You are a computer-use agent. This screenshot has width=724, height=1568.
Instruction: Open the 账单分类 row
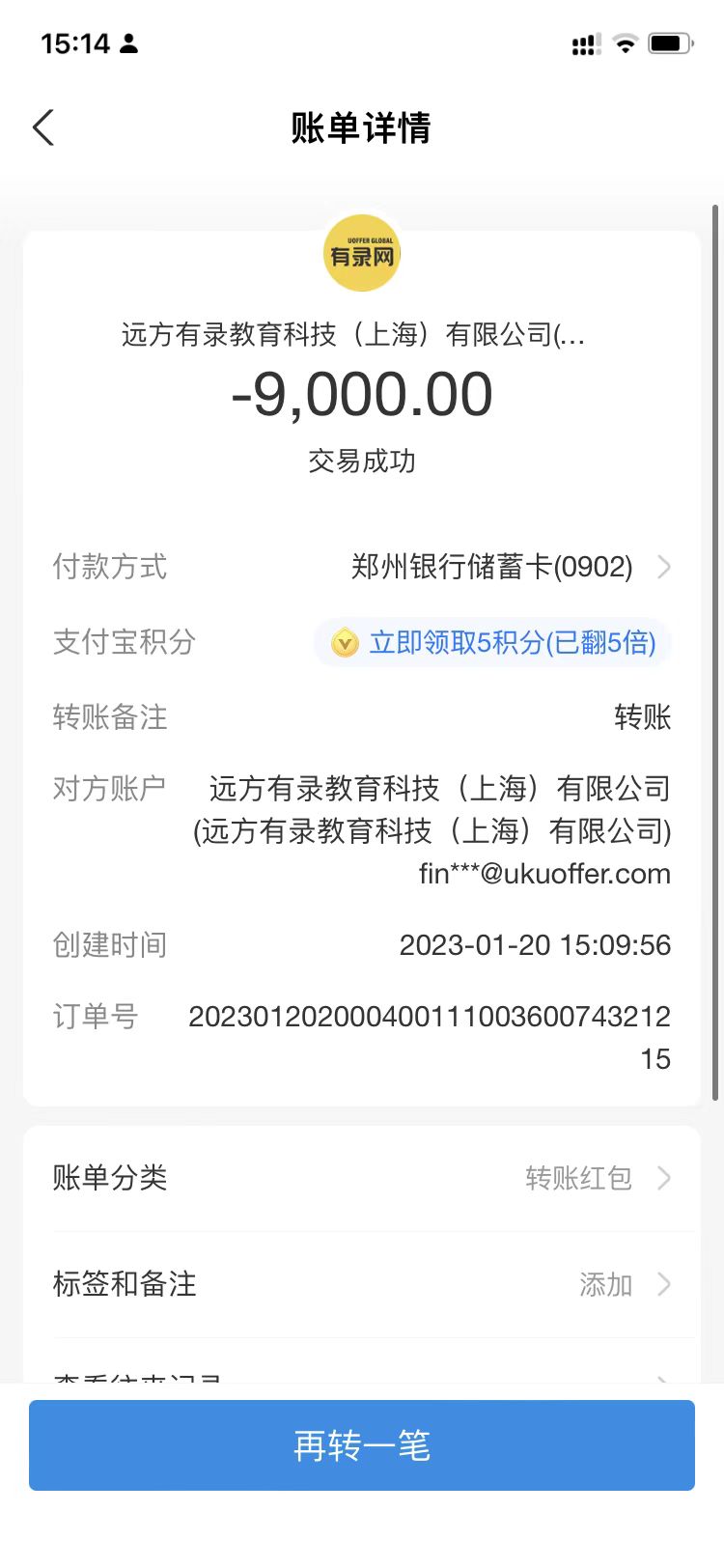click(x=362, y=1178)
